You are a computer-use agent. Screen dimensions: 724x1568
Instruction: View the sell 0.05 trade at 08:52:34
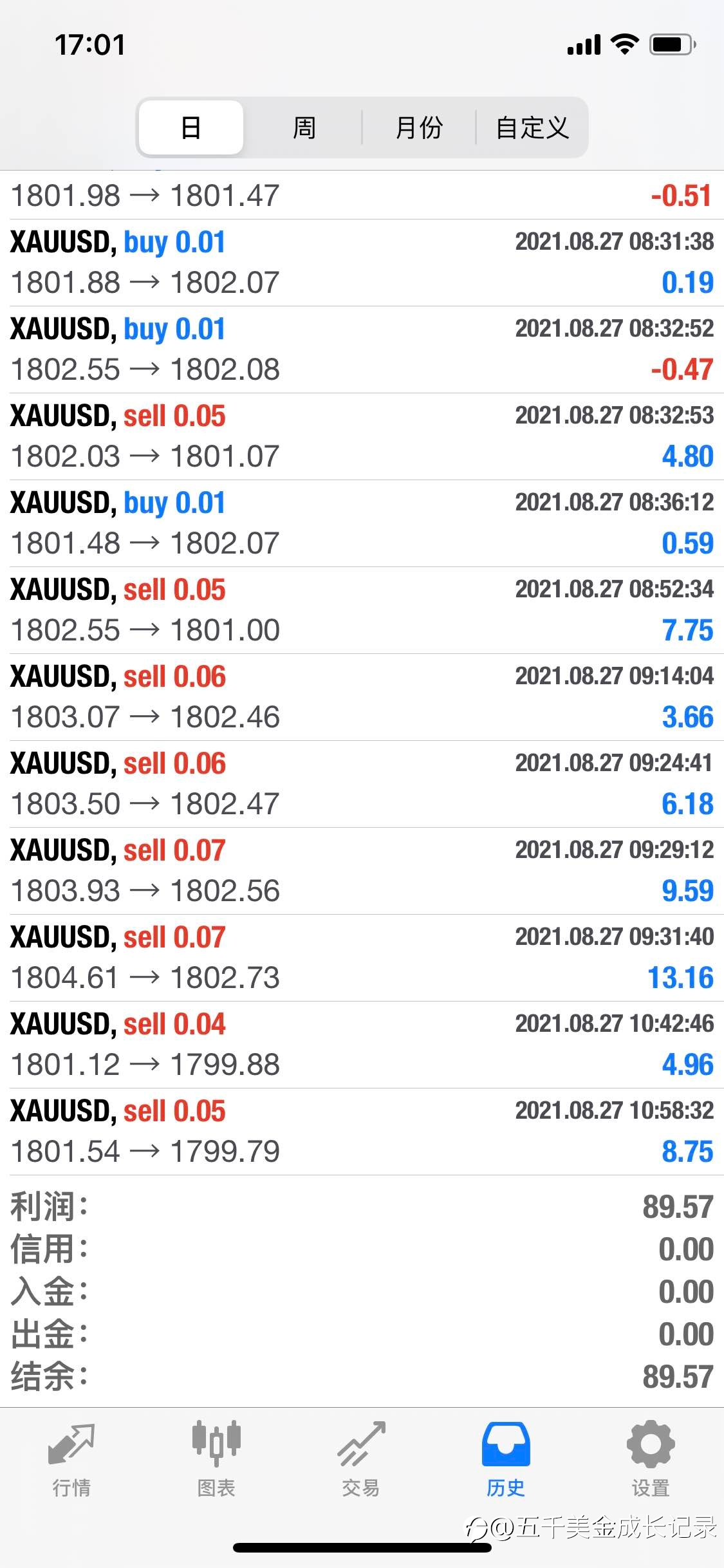tap(362, 610)
